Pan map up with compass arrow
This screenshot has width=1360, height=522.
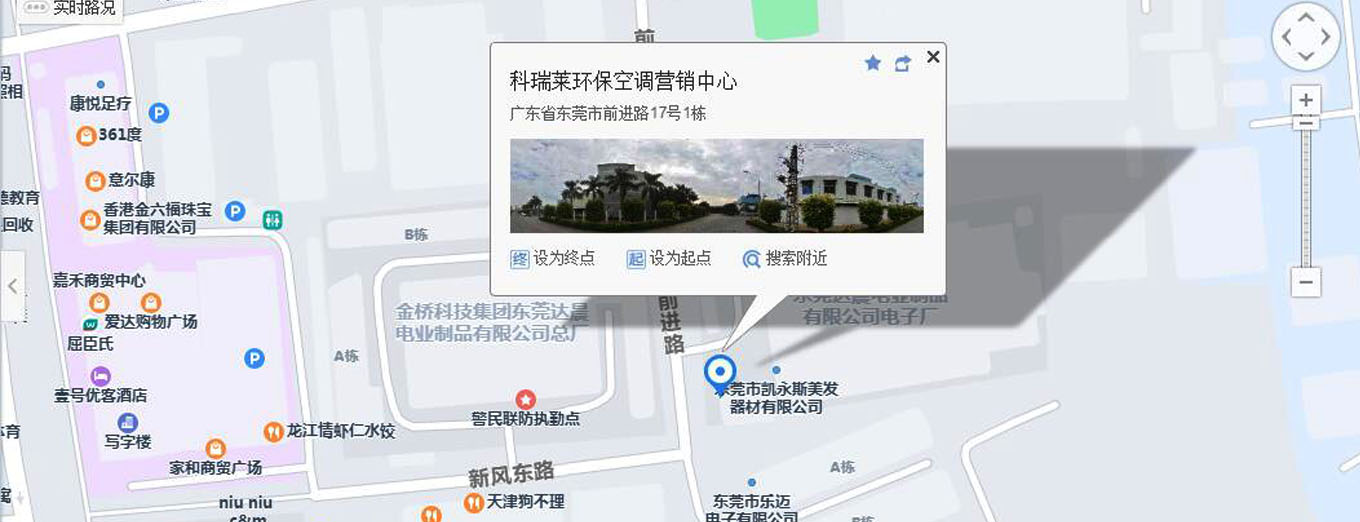pyautogui.click(x=1306, y=17)
